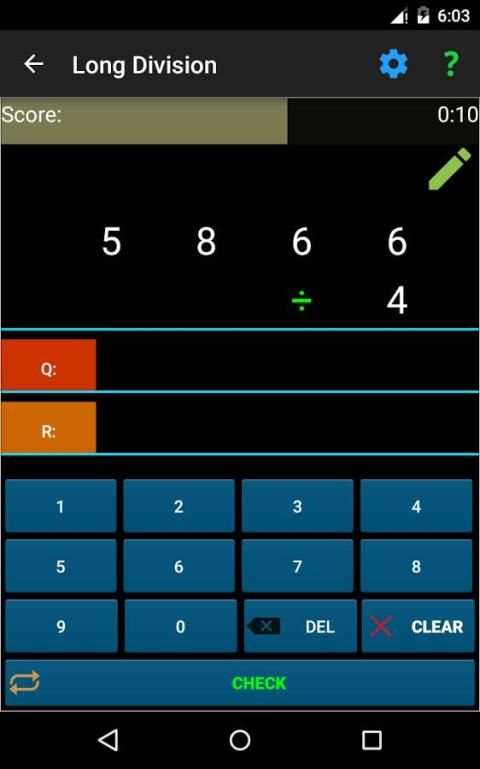
Task: Enter digit 9 on the keypad
Action: tap(61, 626)
